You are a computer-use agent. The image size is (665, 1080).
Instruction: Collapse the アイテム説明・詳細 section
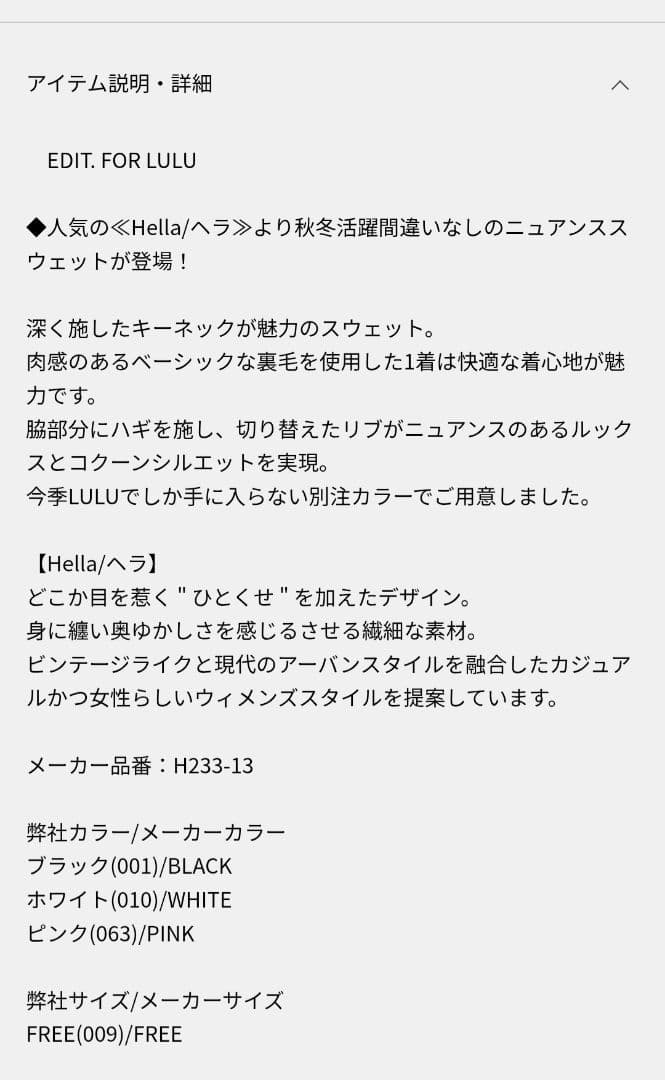[619, 85]
